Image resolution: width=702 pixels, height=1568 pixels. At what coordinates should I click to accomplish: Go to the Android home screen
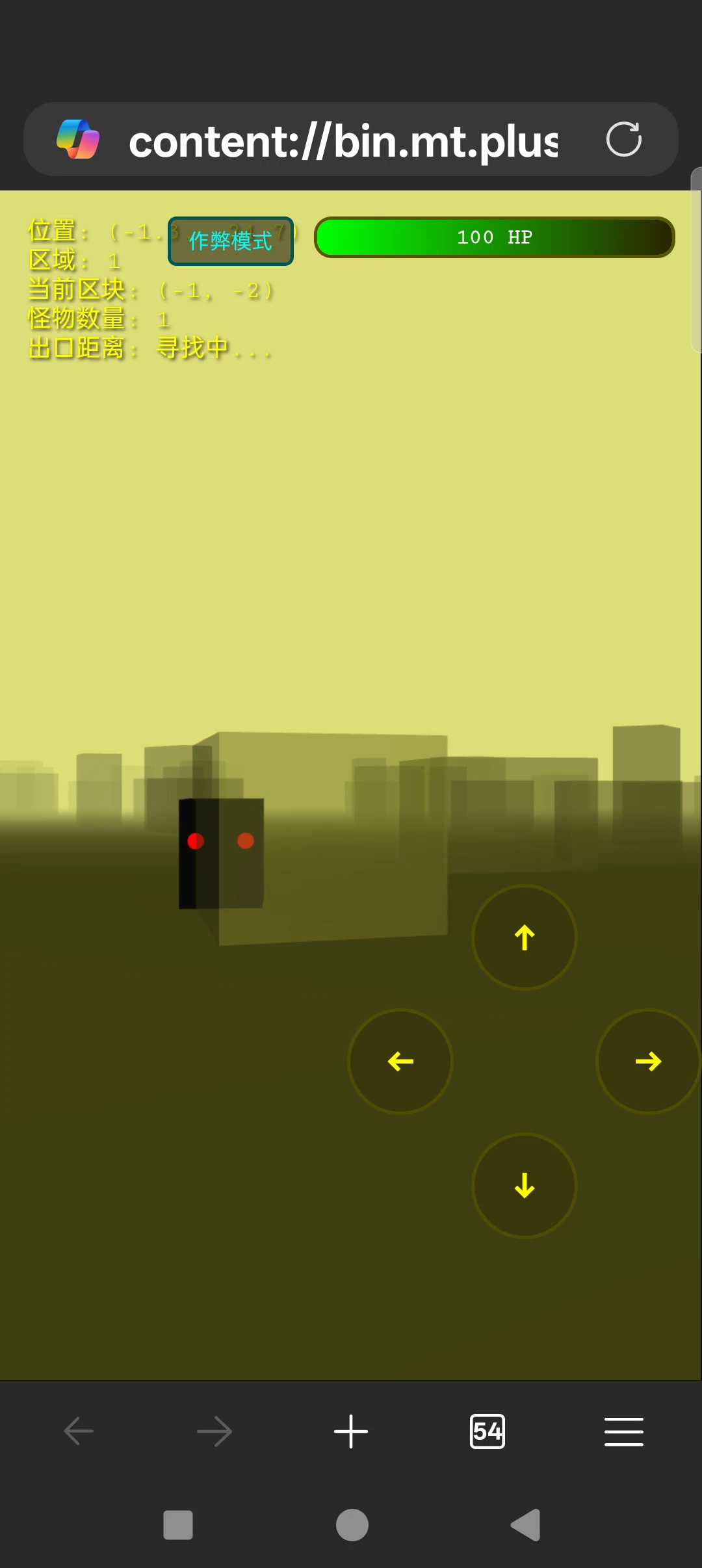[x=352, y=1524]
